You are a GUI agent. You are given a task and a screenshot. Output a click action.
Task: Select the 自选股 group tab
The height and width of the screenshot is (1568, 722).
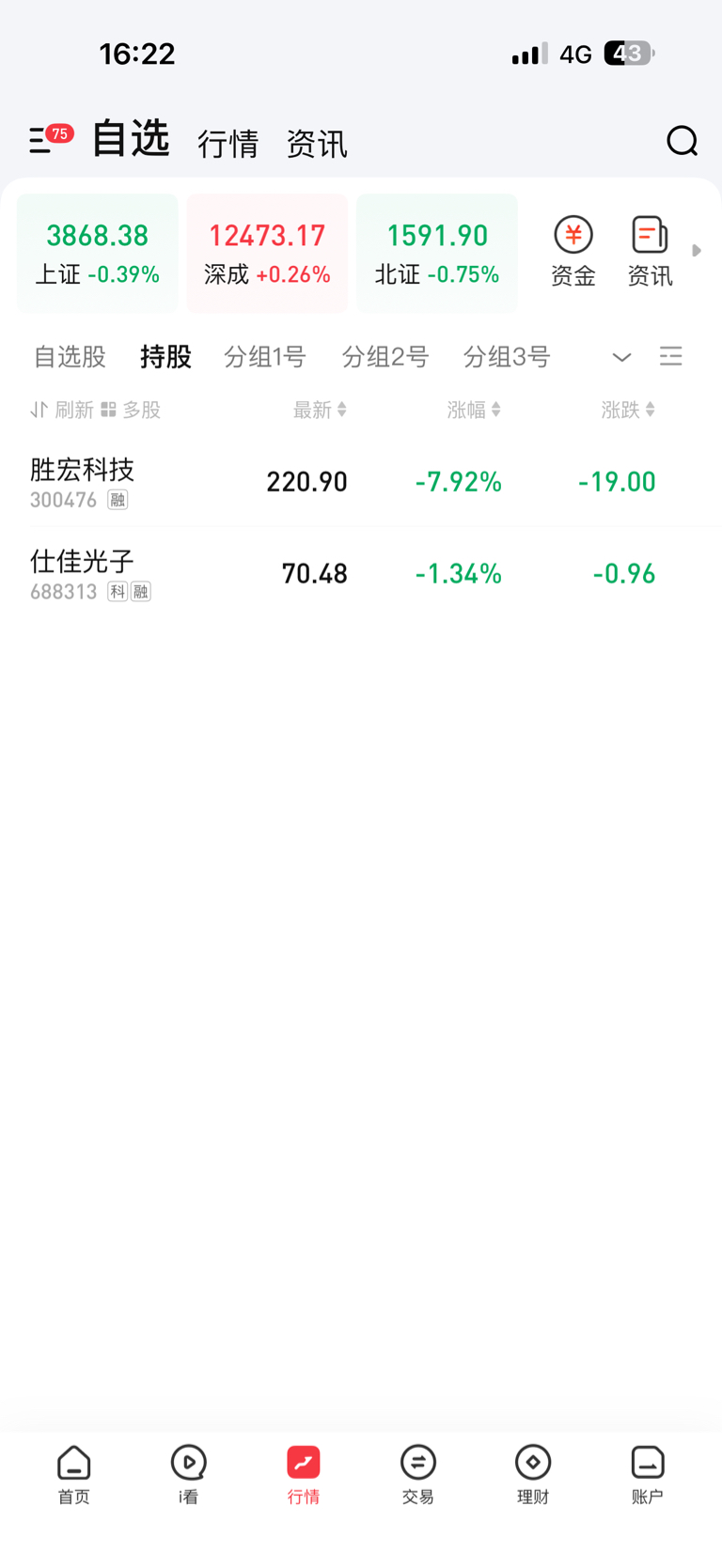click(70, 357)
